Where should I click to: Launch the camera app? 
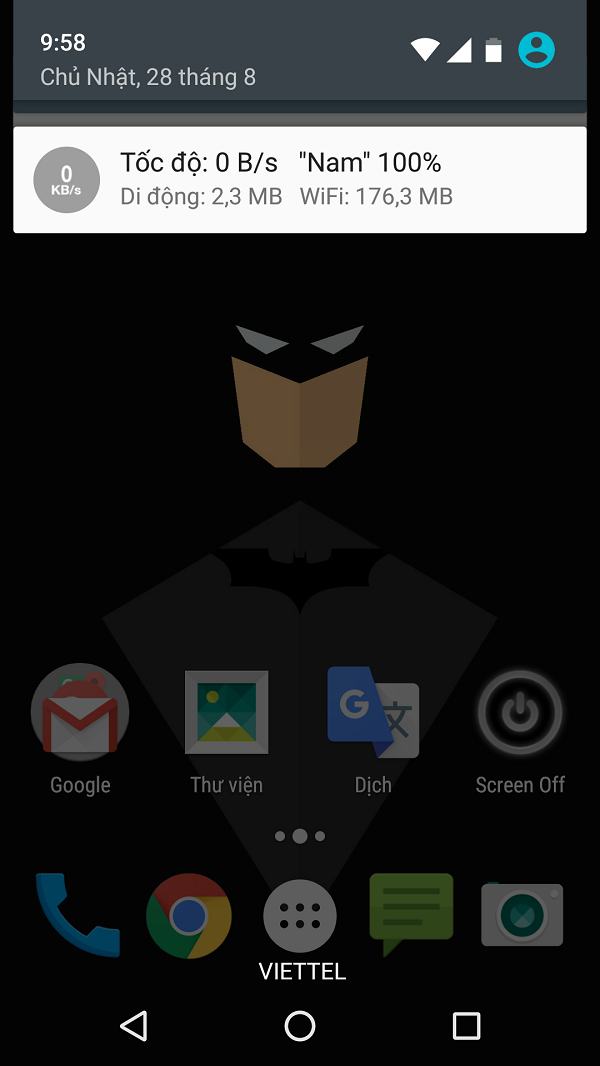[x=522, y=915]
